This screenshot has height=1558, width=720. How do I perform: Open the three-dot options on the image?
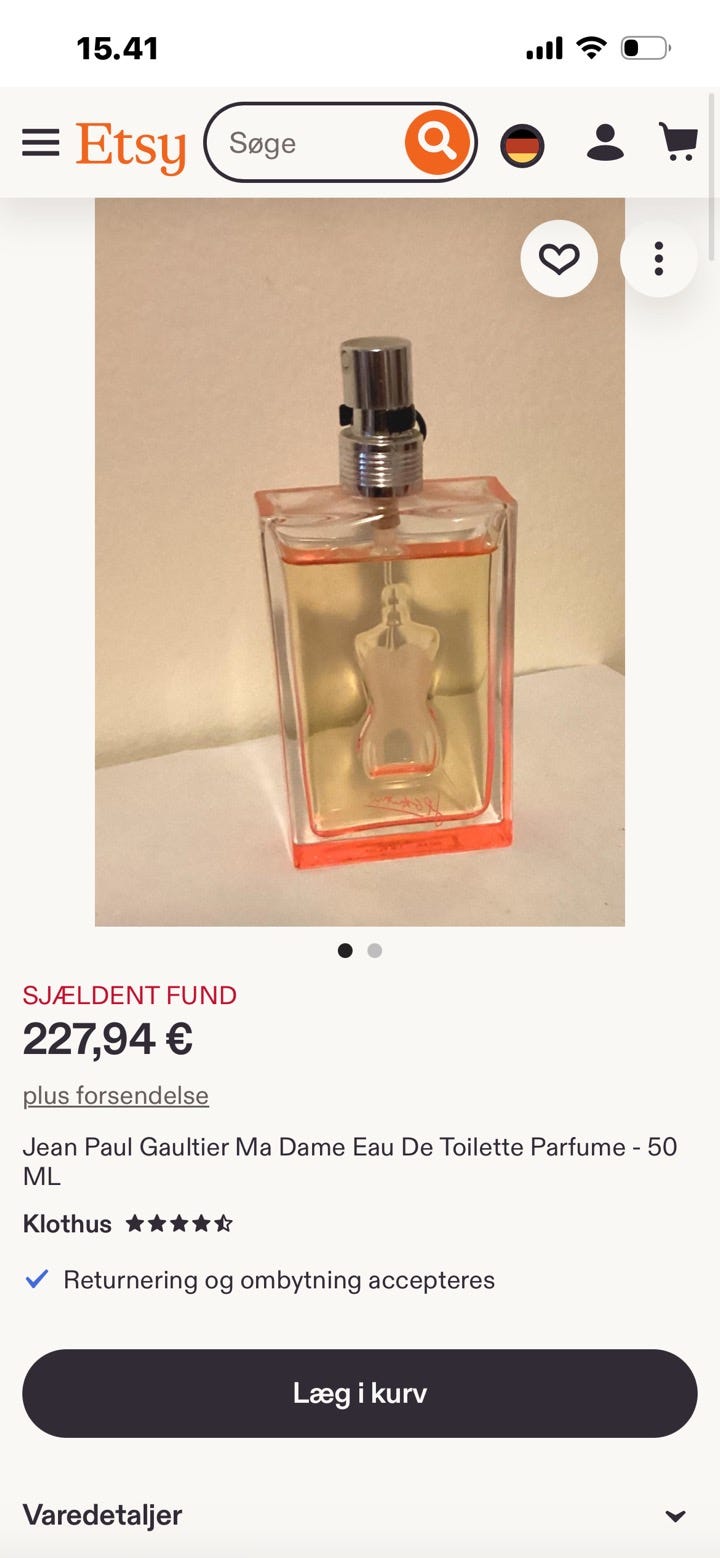tap(658, 259)
